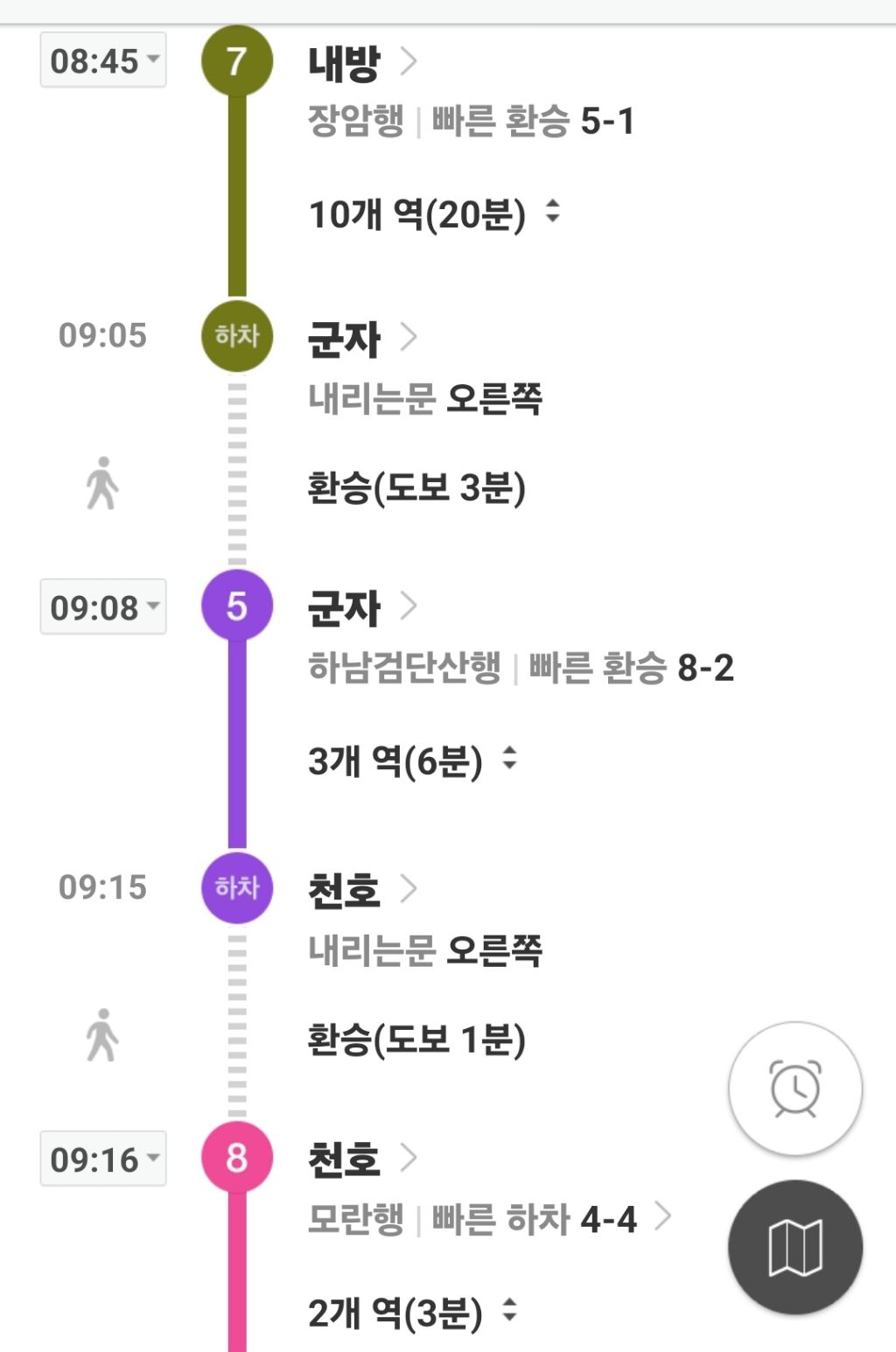Open 내방 station details
This screenshot has width=896, height=1352.
361,62
